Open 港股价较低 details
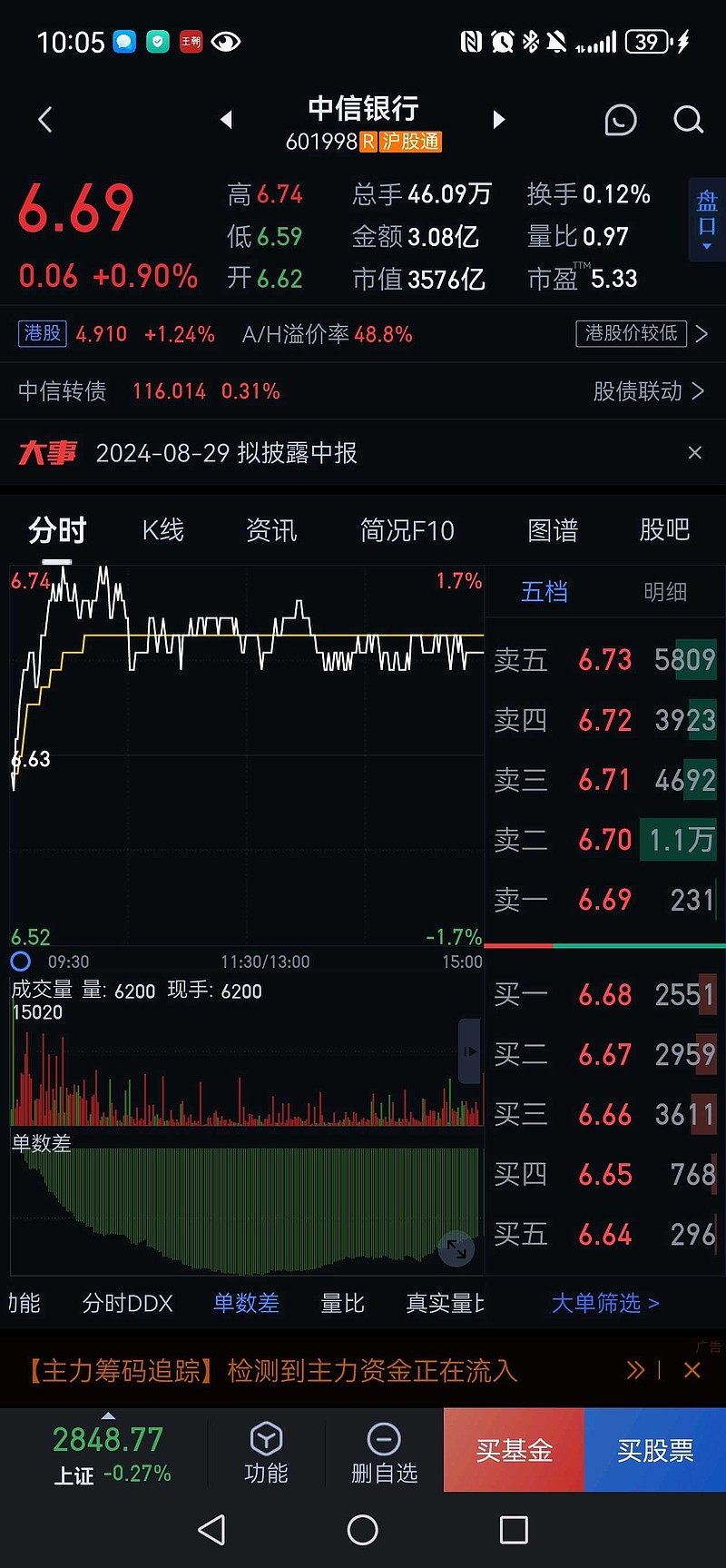Image resolution: width=726 pixels, height=1568 pixels. [x=641, y=333]
